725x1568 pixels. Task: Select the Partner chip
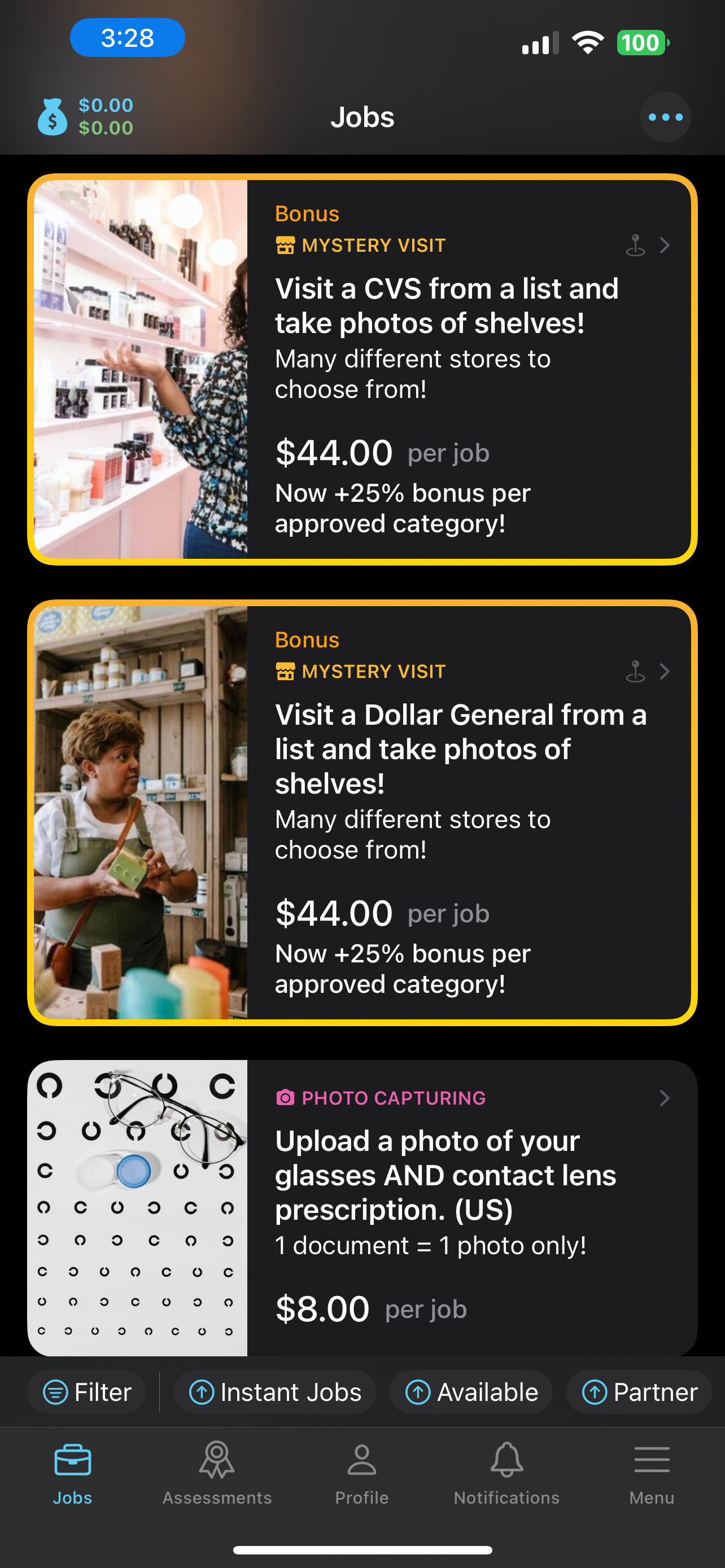point(639,1392)
